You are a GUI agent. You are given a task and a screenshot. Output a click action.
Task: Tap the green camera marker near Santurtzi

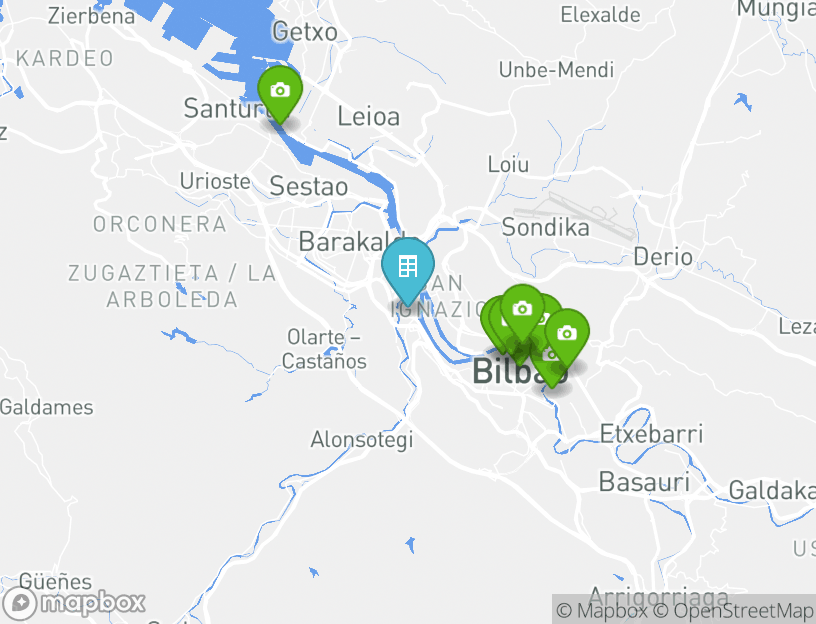click(x=280, y=91)
